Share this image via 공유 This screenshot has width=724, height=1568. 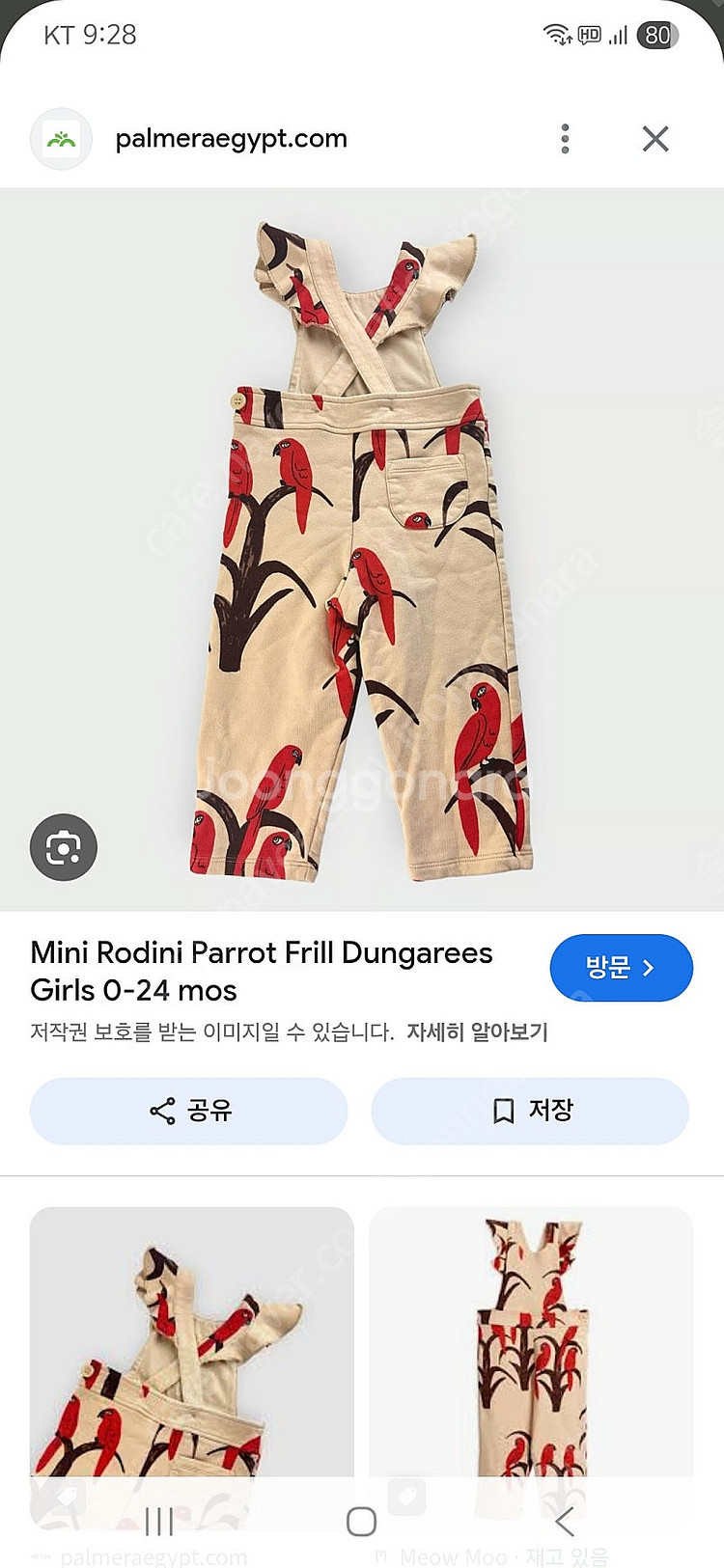[189, 1111]
